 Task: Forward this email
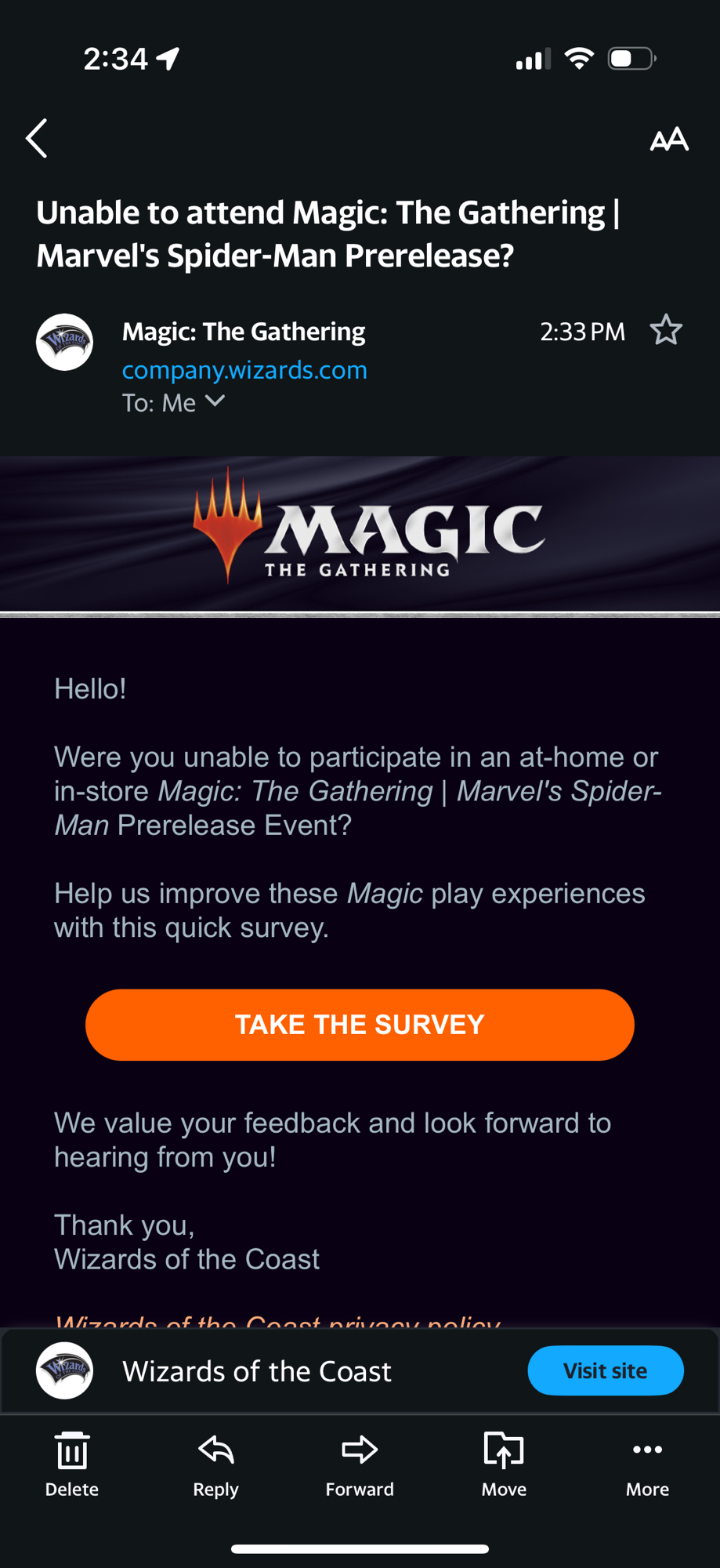(x=360, y=1463)
